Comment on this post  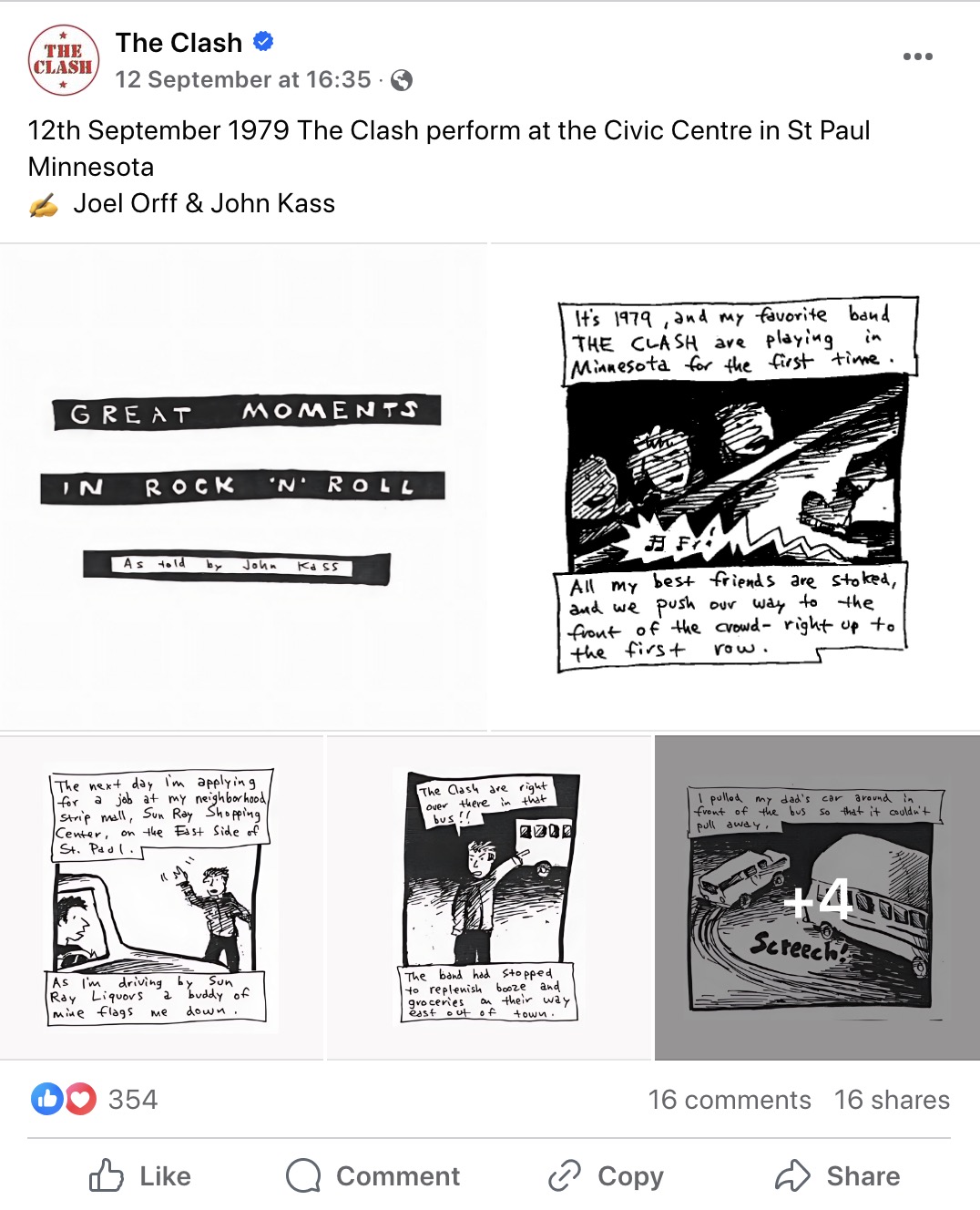pyautogui.click(x=373, y=1176)
